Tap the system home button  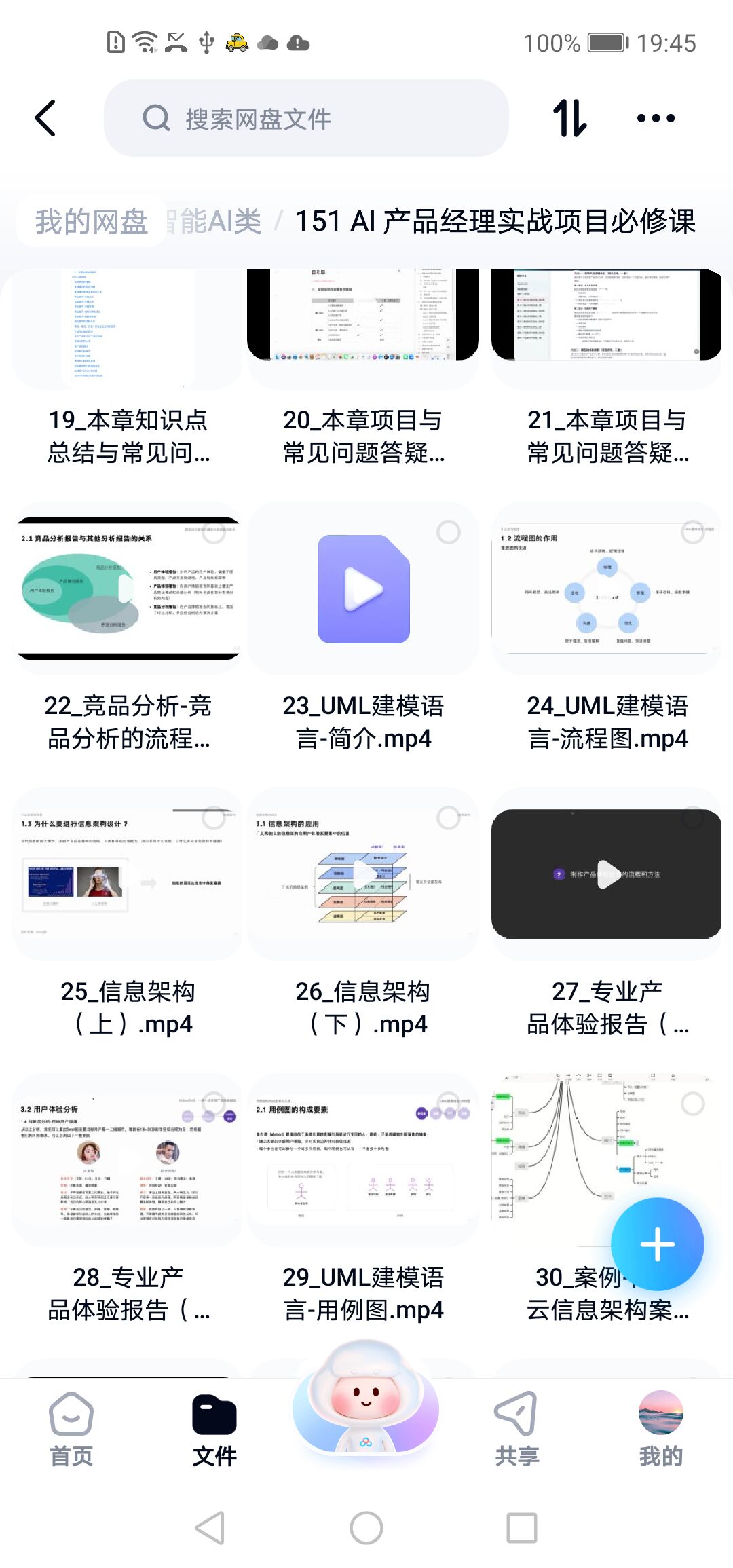[x=366, y=1528]
